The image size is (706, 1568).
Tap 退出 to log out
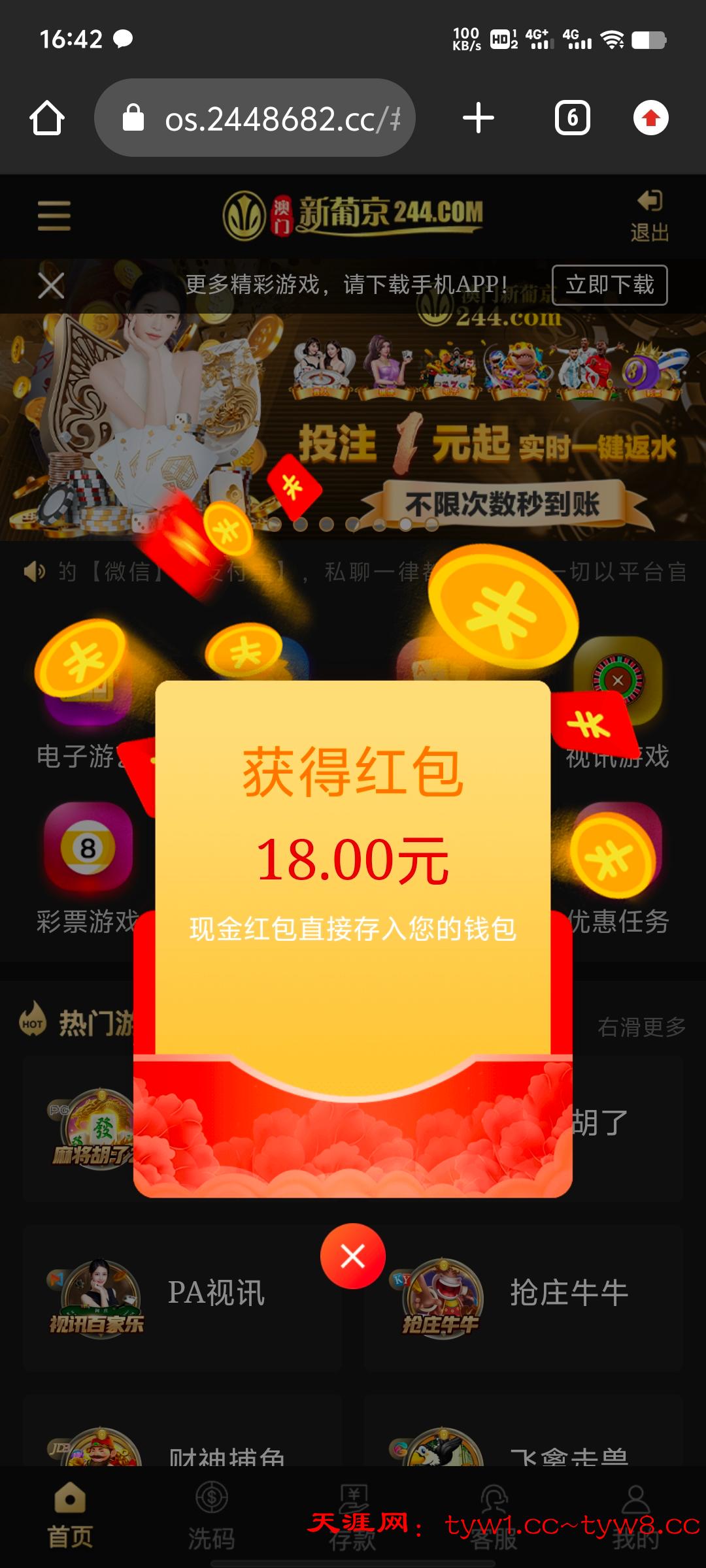[x=649, y=216]
